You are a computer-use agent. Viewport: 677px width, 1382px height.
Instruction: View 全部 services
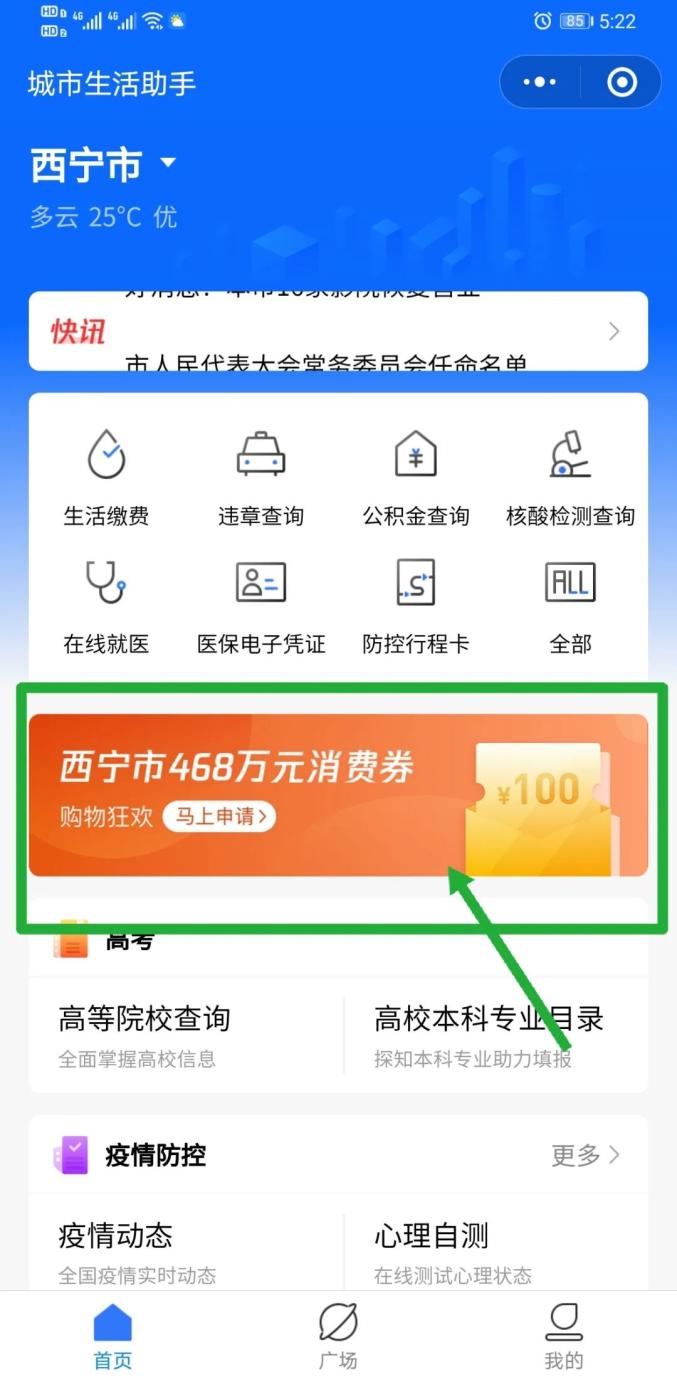point(570,606)
